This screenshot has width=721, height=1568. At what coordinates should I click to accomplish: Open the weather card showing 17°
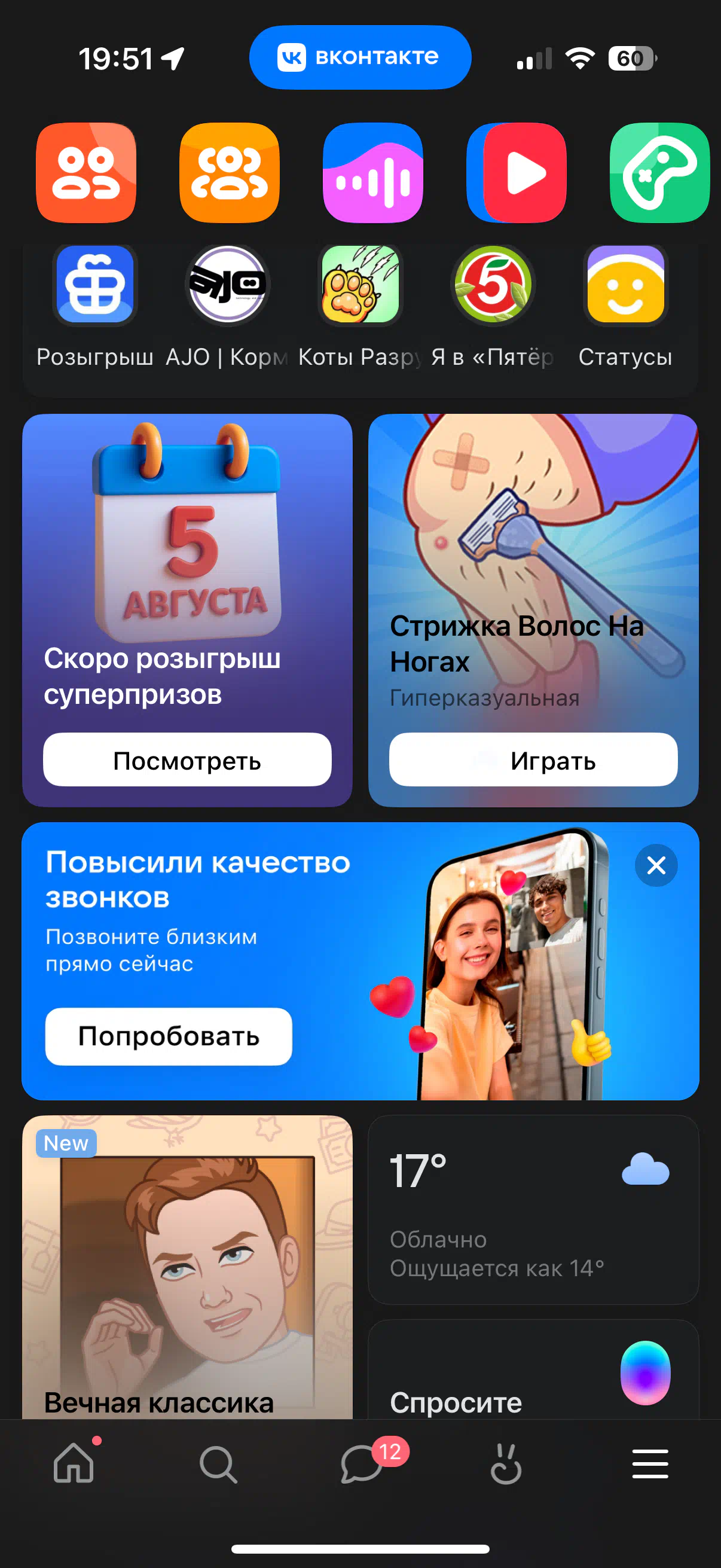[534, 1209]
